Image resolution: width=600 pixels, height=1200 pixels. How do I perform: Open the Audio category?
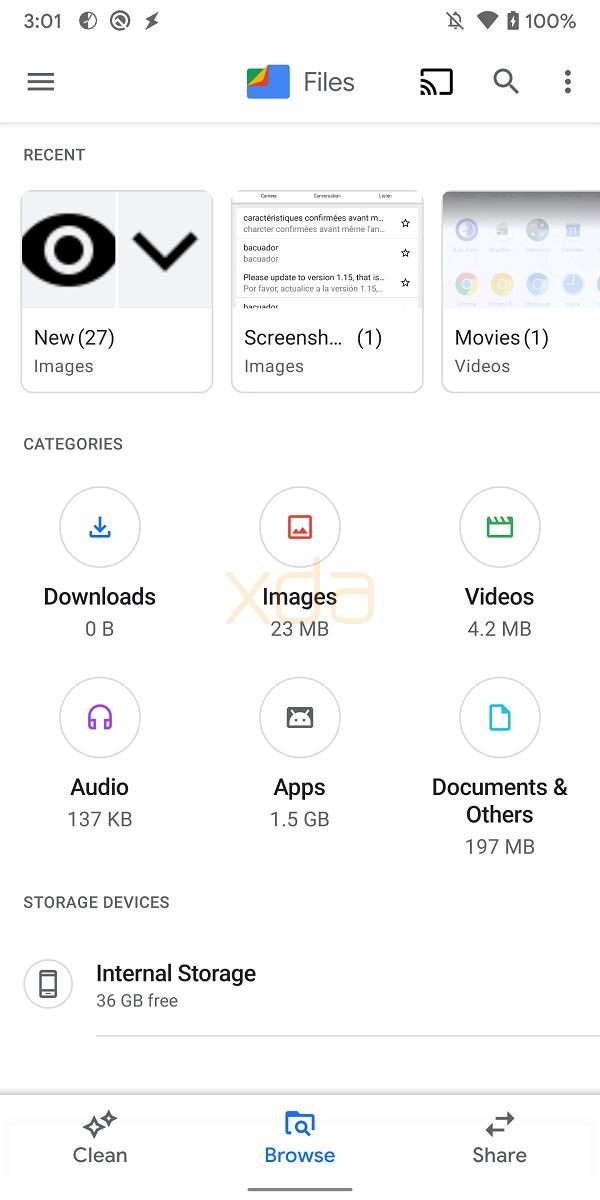100,754
